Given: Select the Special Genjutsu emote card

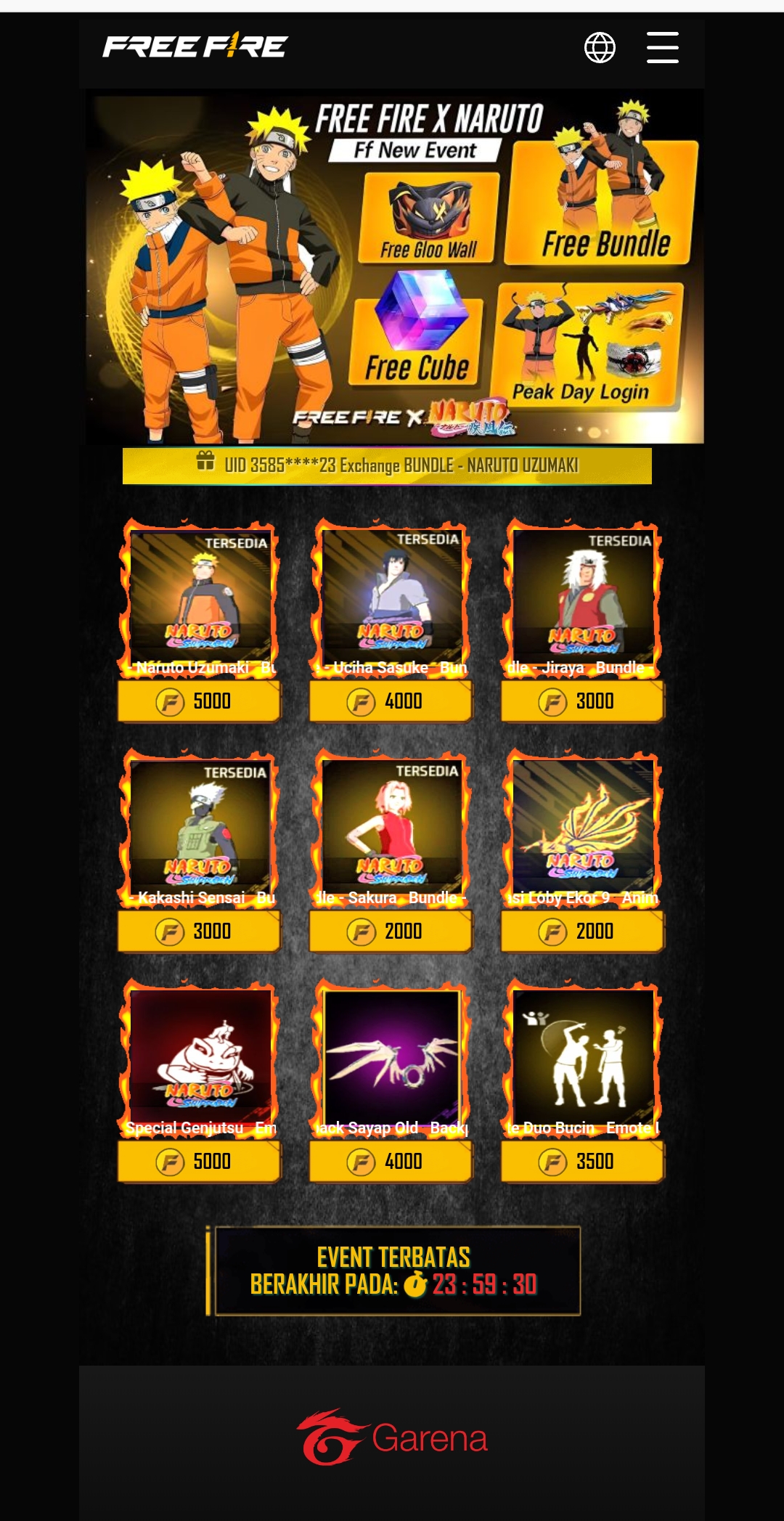Looking at the screenshot, I should coord(200,1057).
